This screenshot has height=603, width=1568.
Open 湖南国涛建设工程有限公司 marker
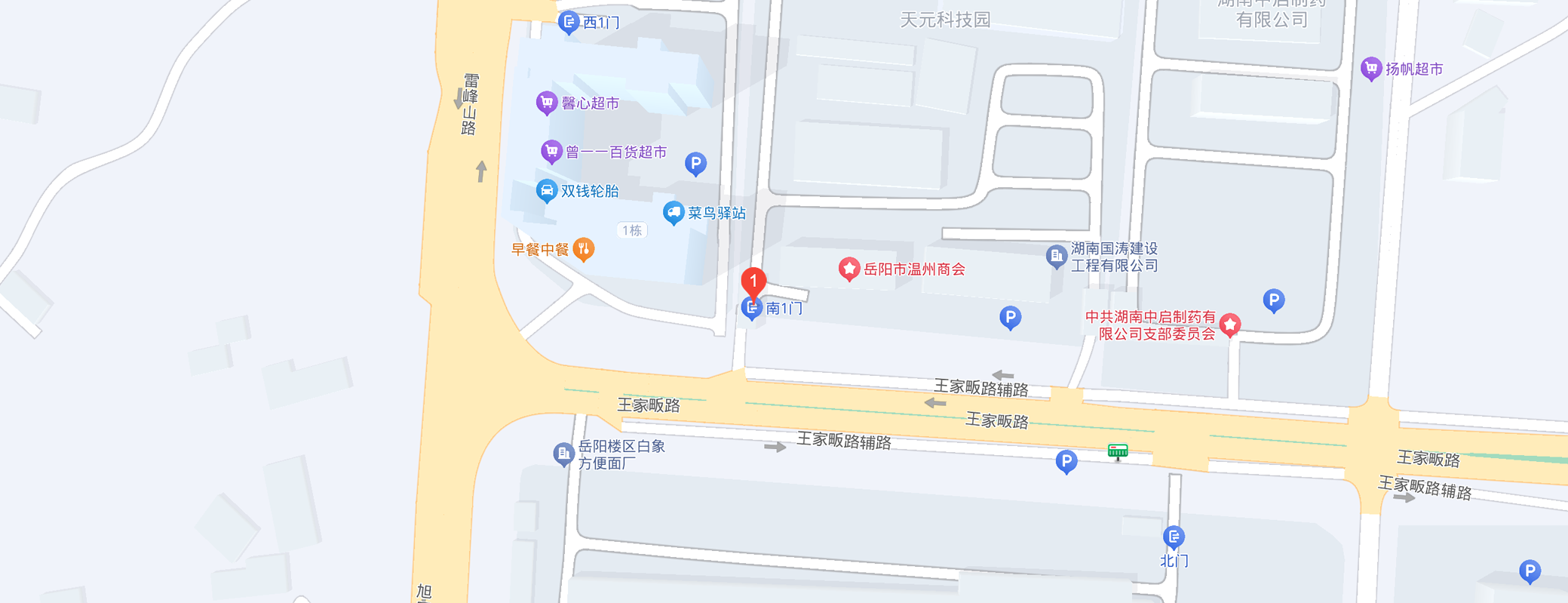1056,256
